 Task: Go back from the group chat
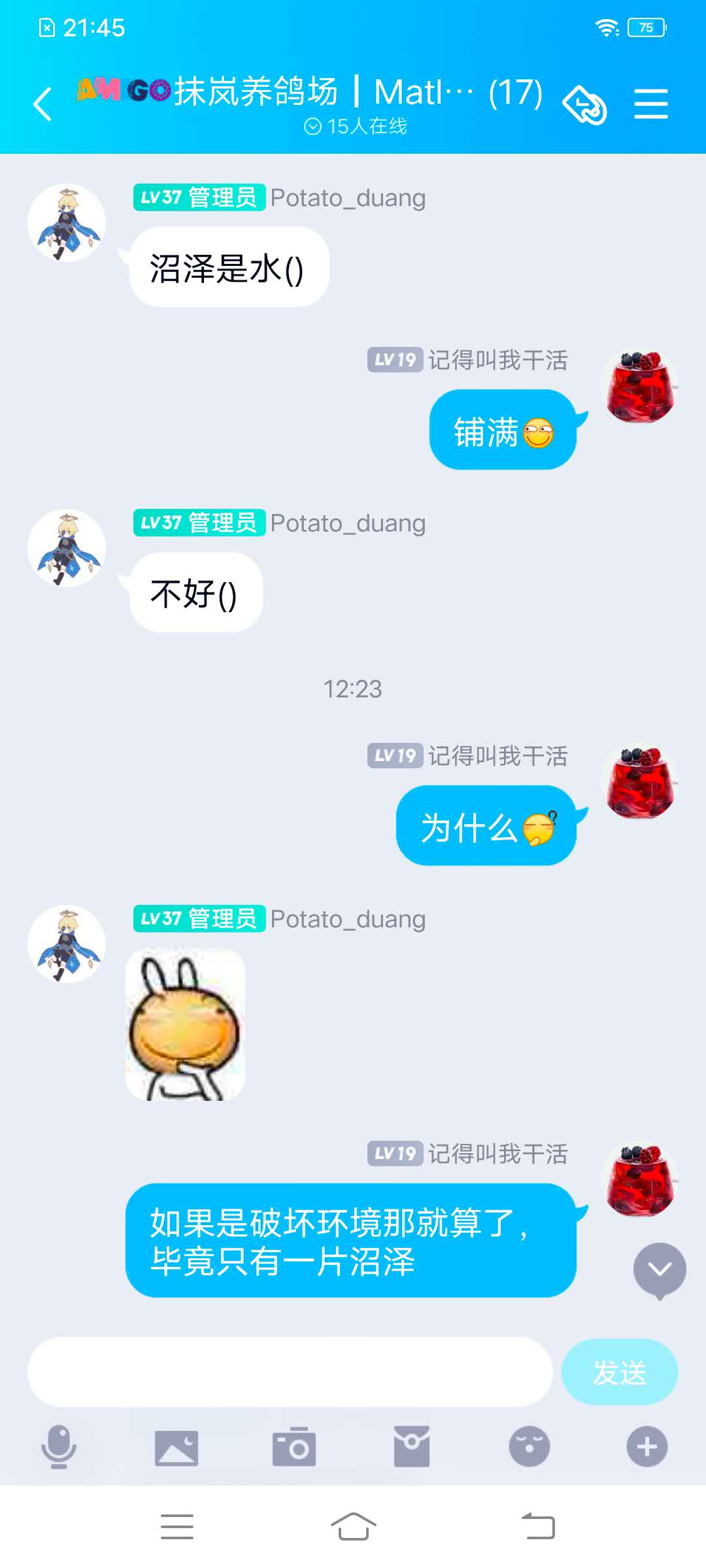(43, 105)
